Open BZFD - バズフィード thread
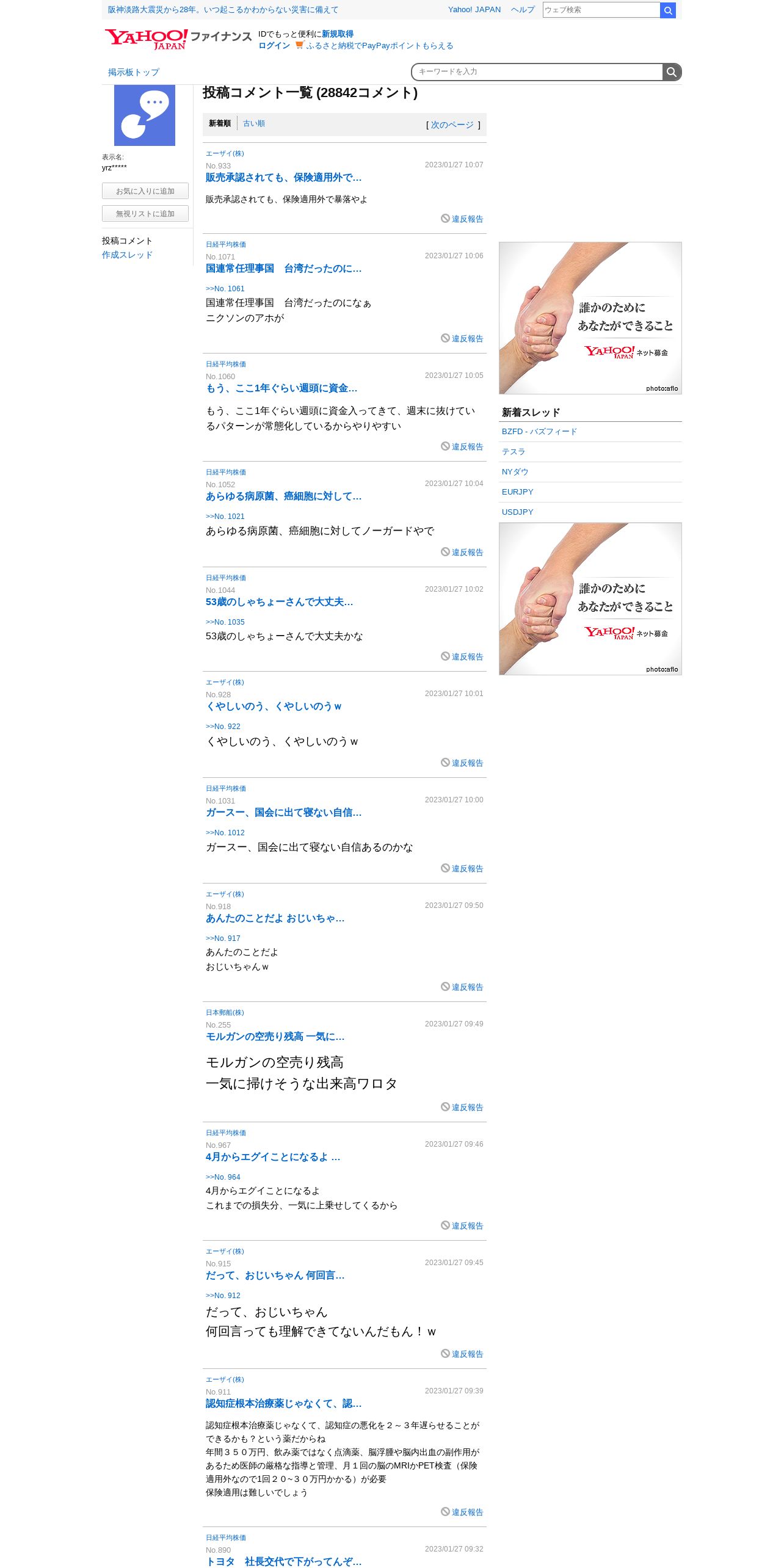Image resolution: width=784 pixels, height=1568 pixels. [539, 432]
